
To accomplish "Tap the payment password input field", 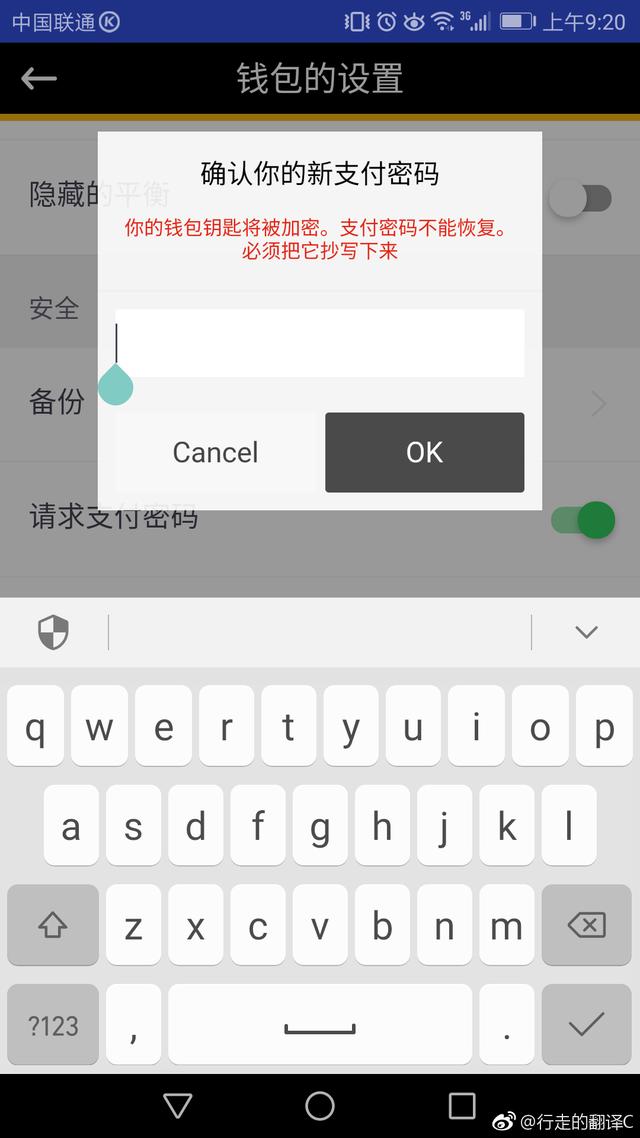I will 319,343.
